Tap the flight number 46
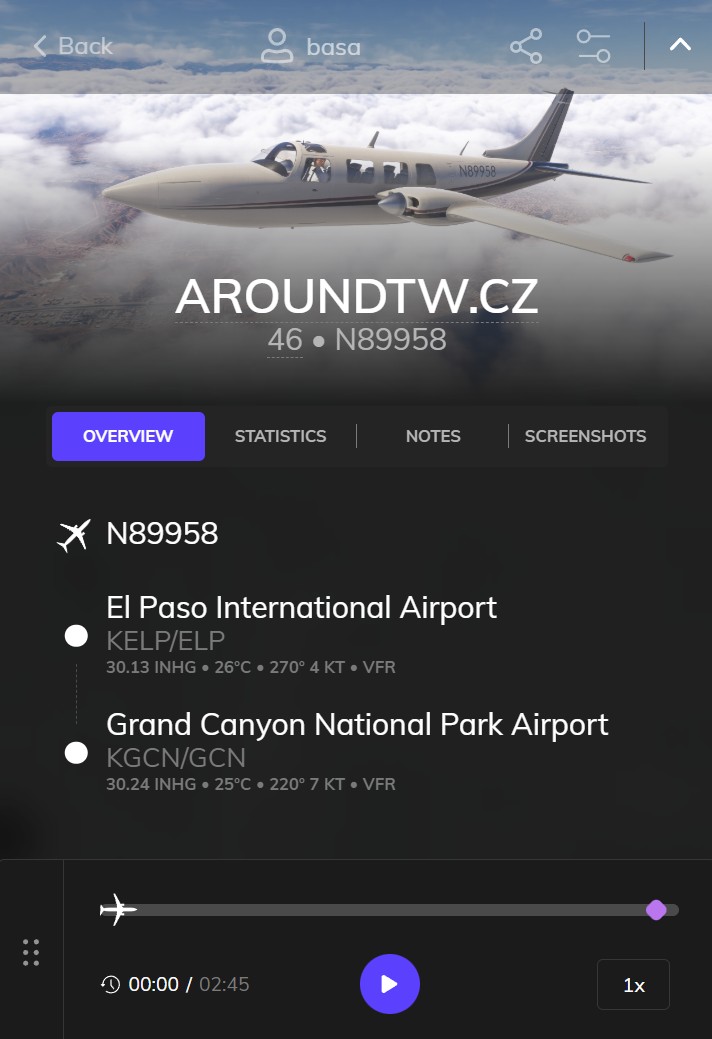 pyautogui.click(x=284, y=340)
